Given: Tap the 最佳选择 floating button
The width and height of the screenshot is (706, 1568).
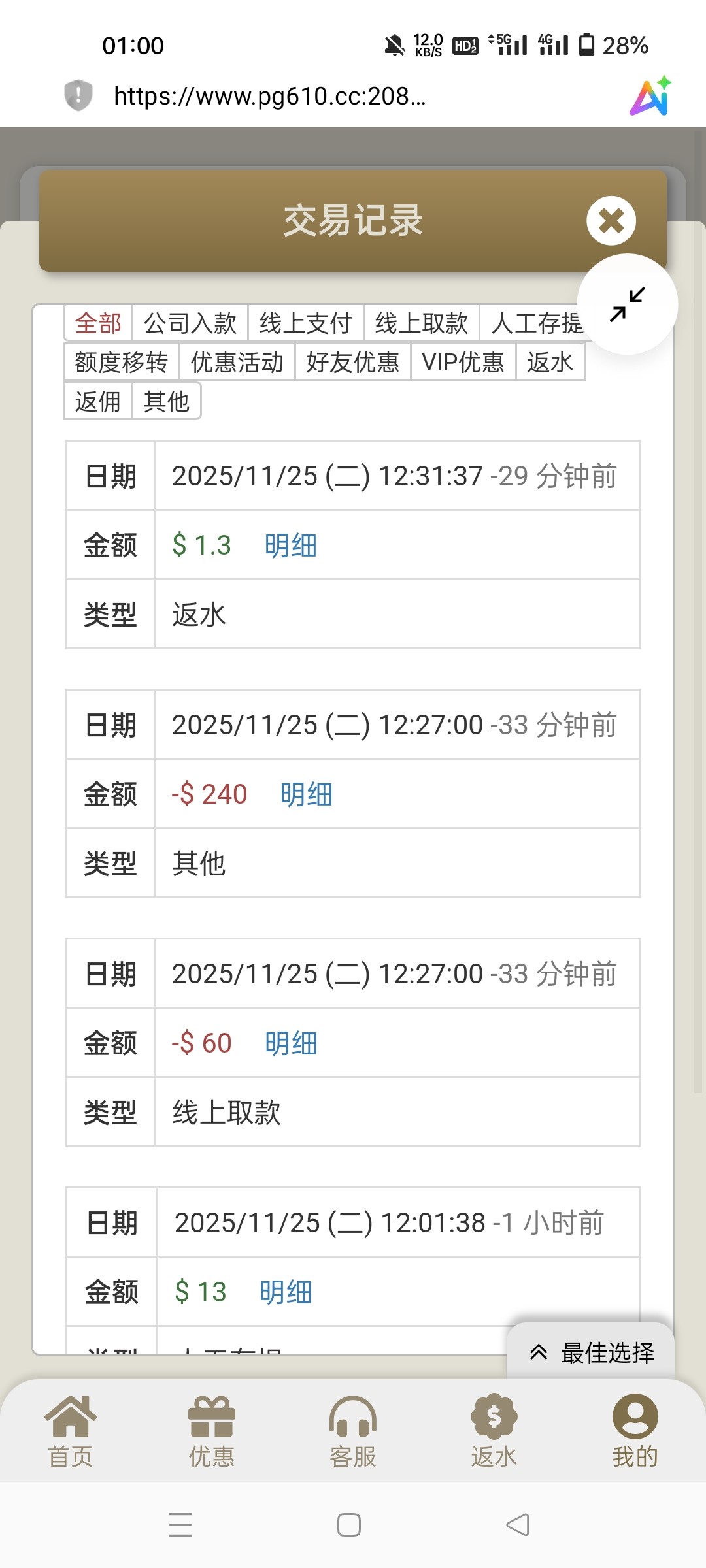Looking at the screenshot, I should (591, 1352).
